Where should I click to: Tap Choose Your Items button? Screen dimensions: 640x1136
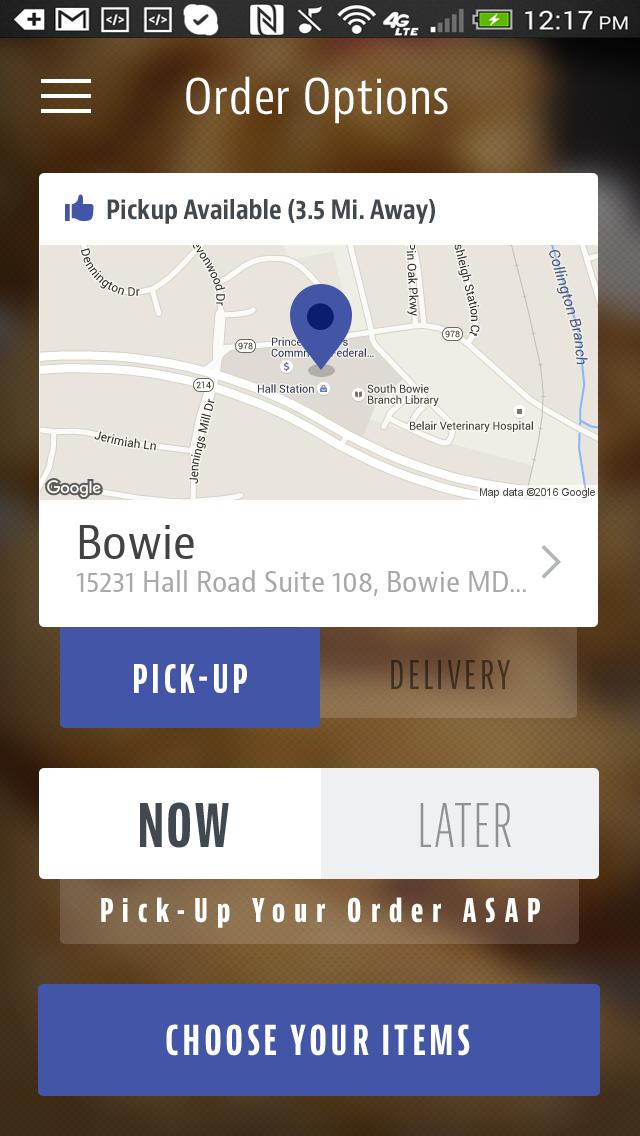[318, 1040]
